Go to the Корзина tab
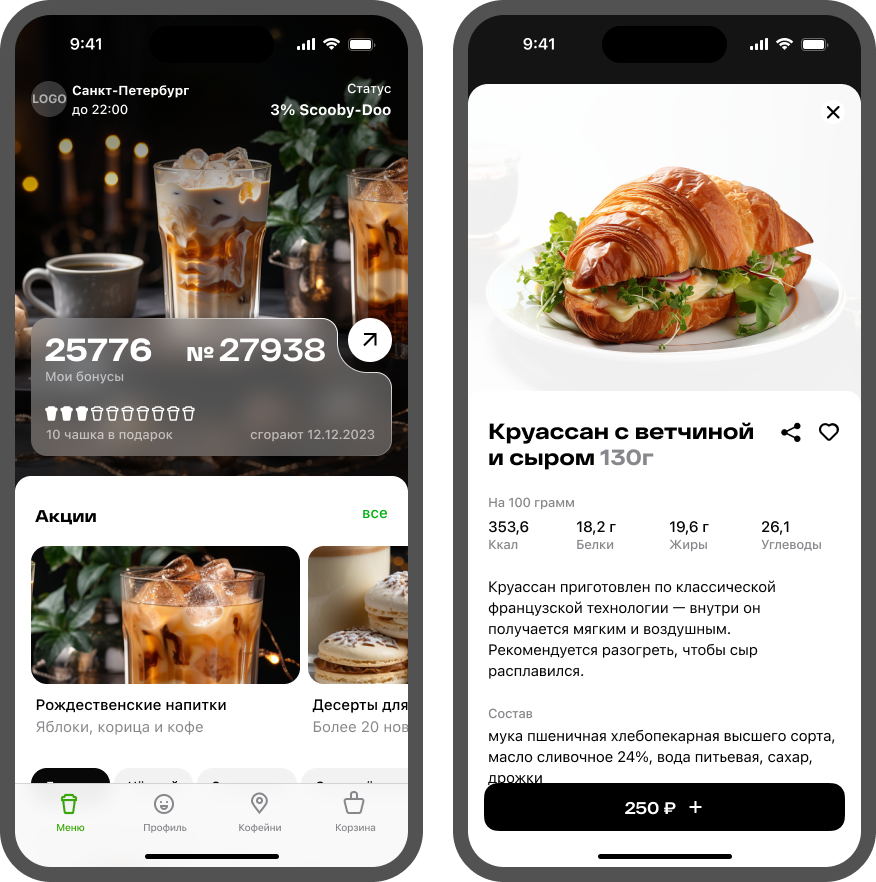This screenshot has height=882, width=876. pos(354,812)
